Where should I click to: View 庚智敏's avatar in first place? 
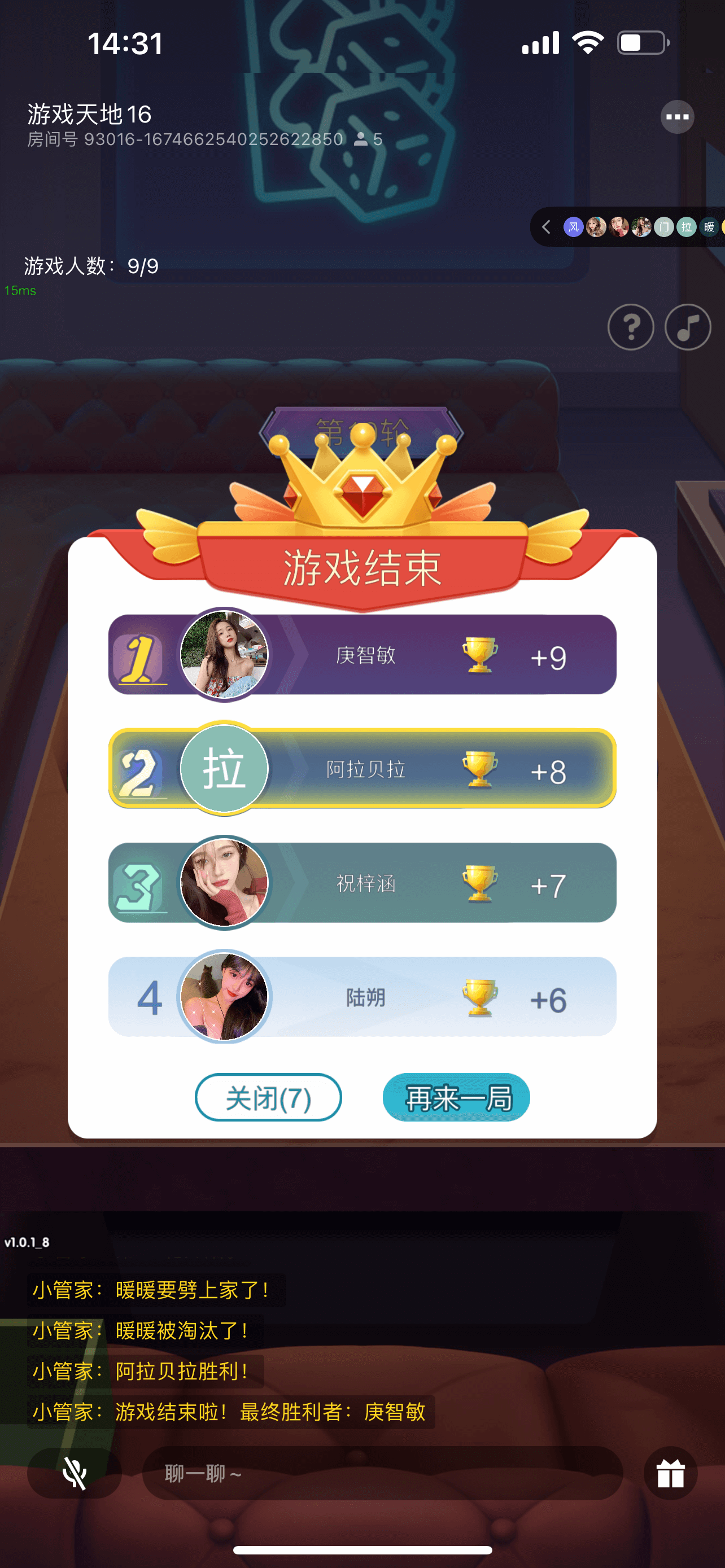pos(224,654)
